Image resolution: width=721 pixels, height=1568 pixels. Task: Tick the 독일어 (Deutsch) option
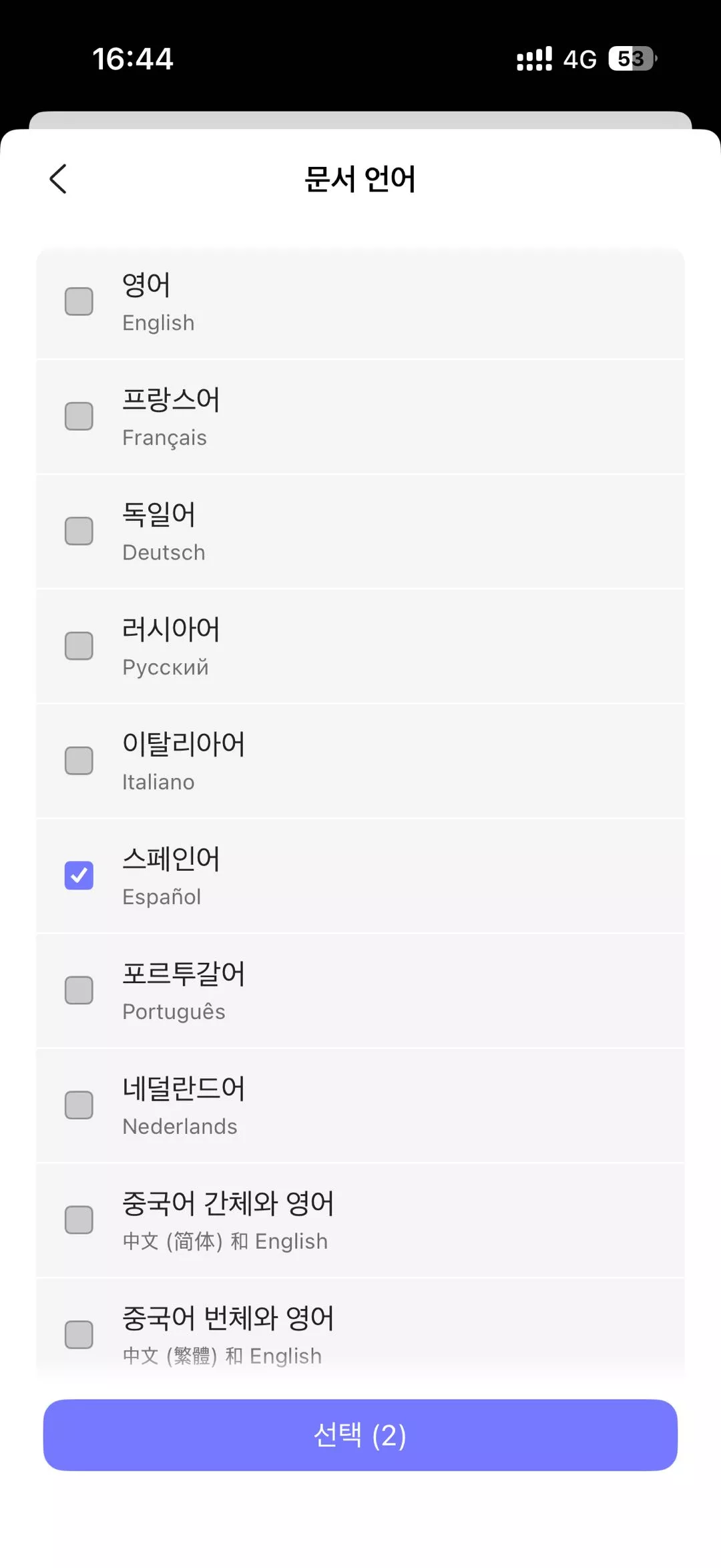point(79,532)
